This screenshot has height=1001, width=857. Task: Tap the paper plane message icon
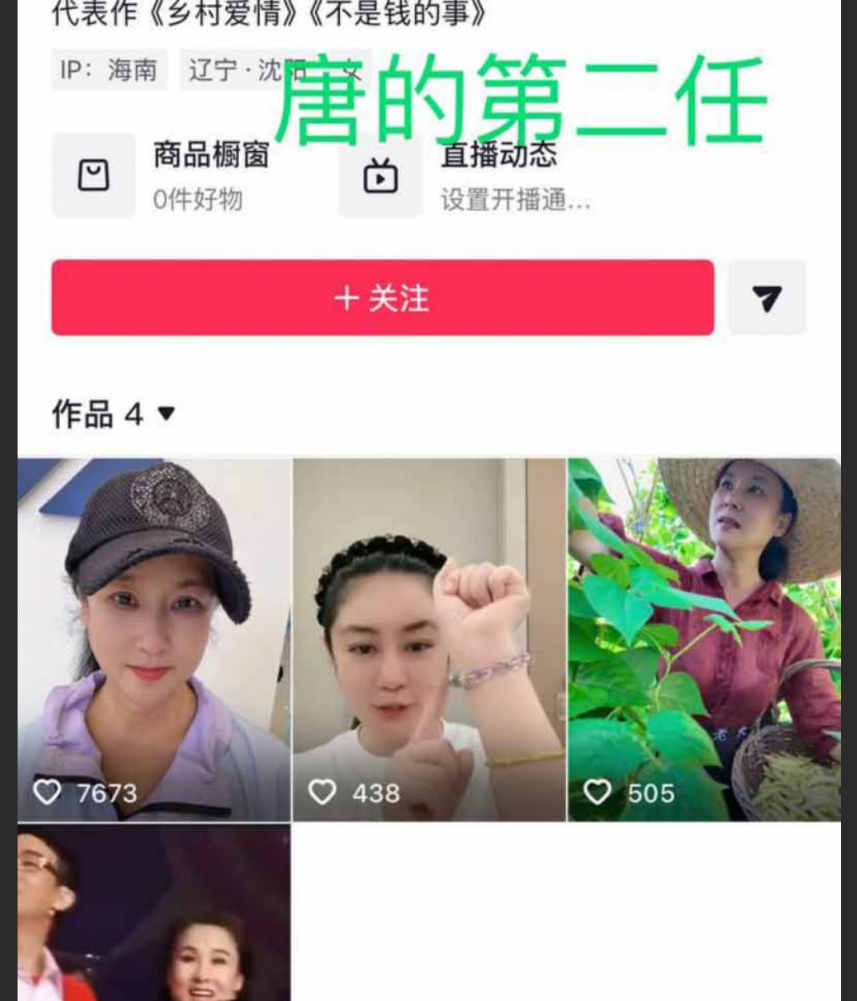pyautogui.click(x=766, y=298)
